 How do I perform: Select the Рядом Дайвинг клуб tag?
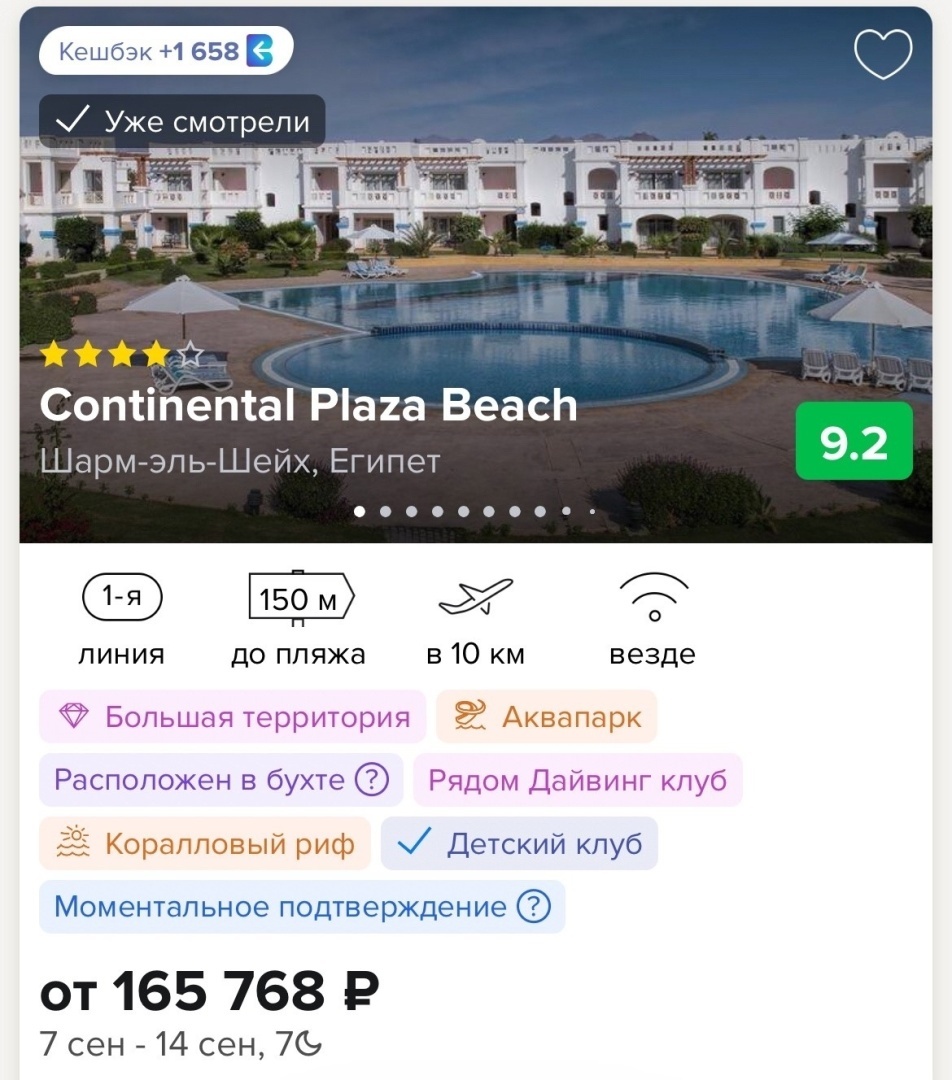click(580, 779)
